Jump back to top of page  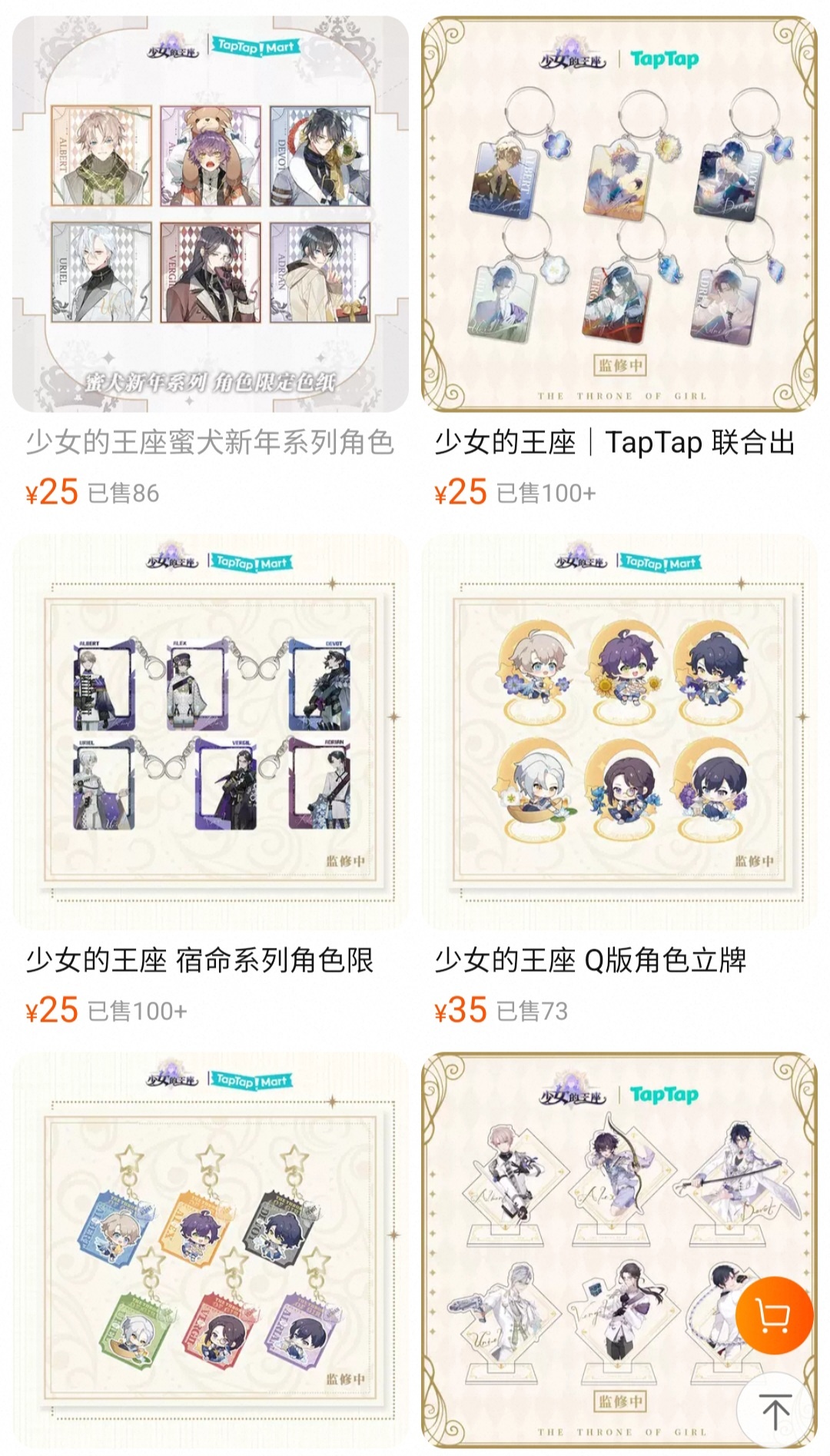[775, 1411]
